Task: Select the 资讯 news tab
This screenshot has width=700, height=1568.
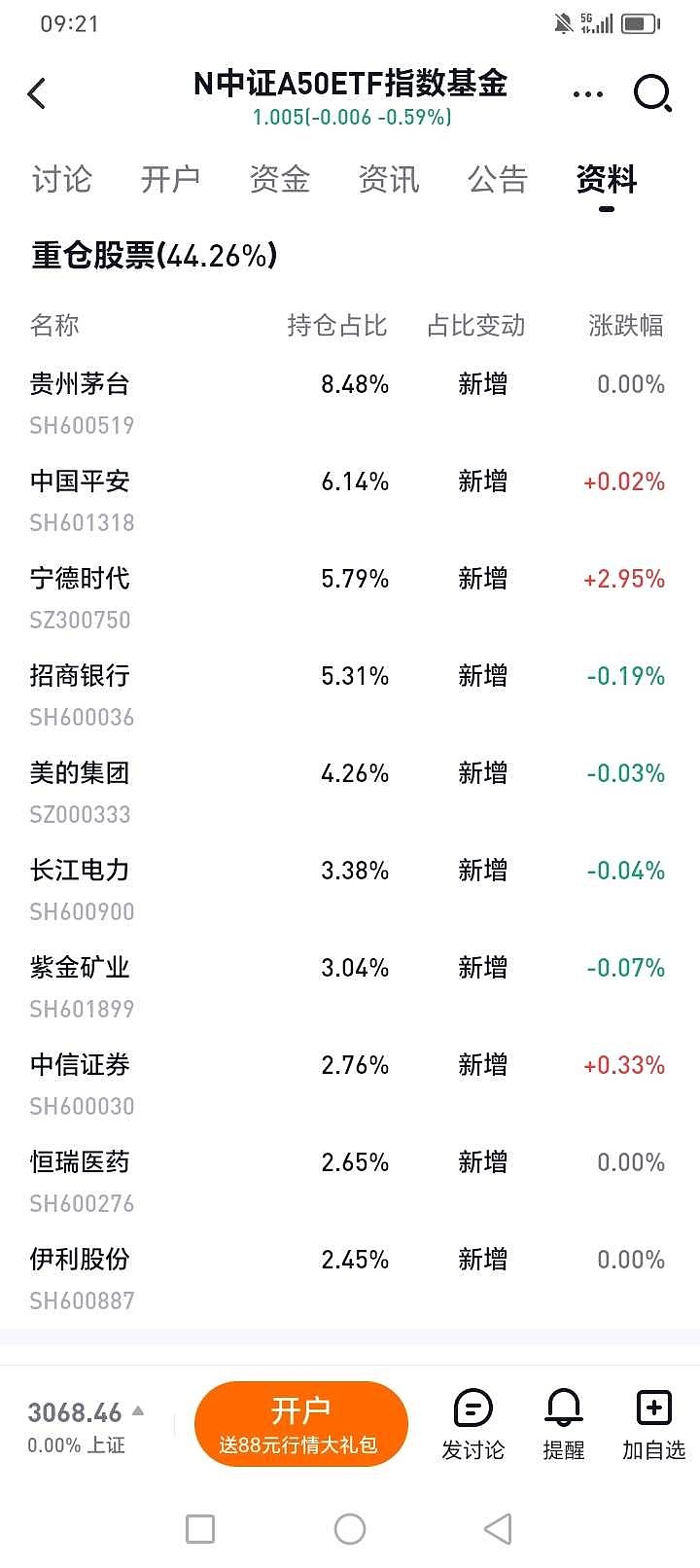Action: [x=389, y=180]
